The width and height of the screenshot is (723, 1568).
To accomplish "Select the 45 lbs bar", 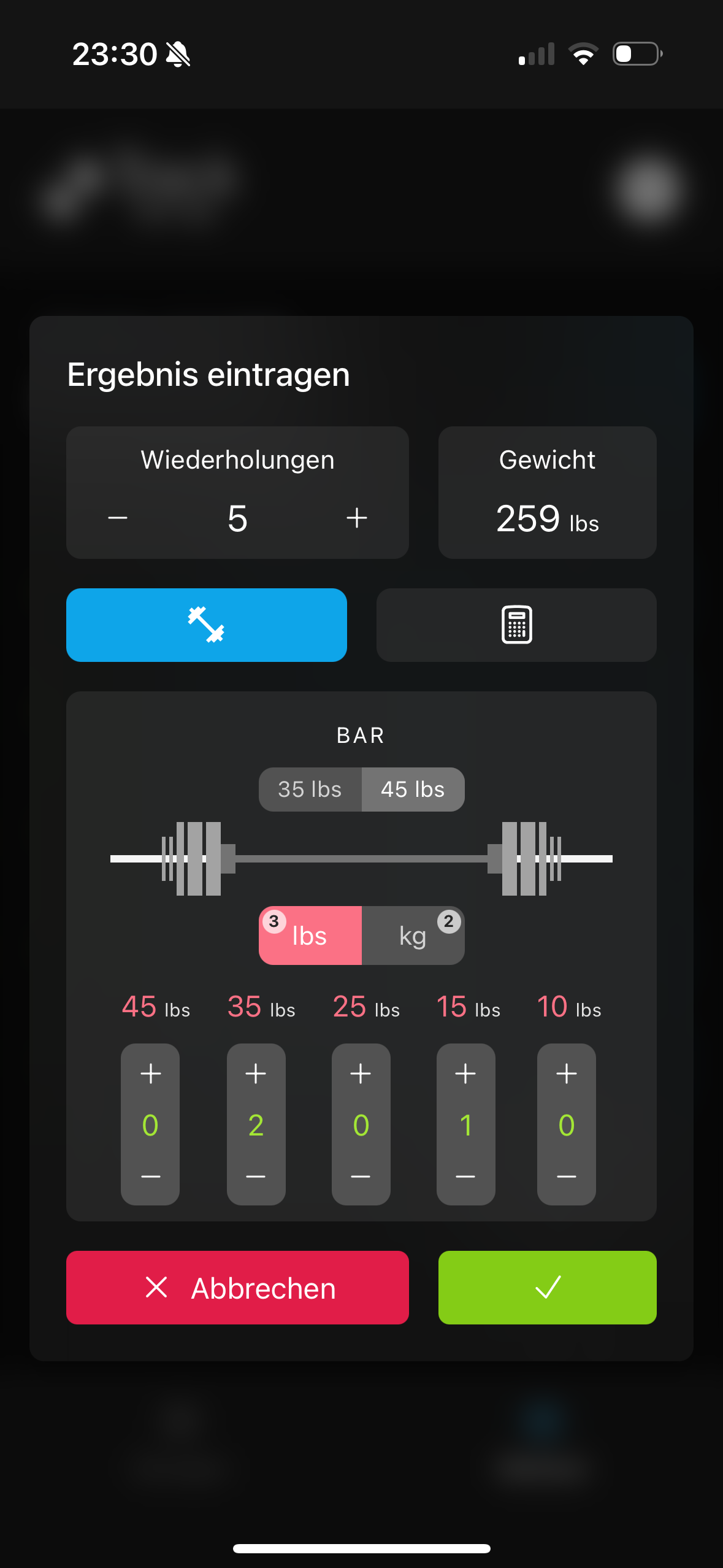I will click(413, 789).
